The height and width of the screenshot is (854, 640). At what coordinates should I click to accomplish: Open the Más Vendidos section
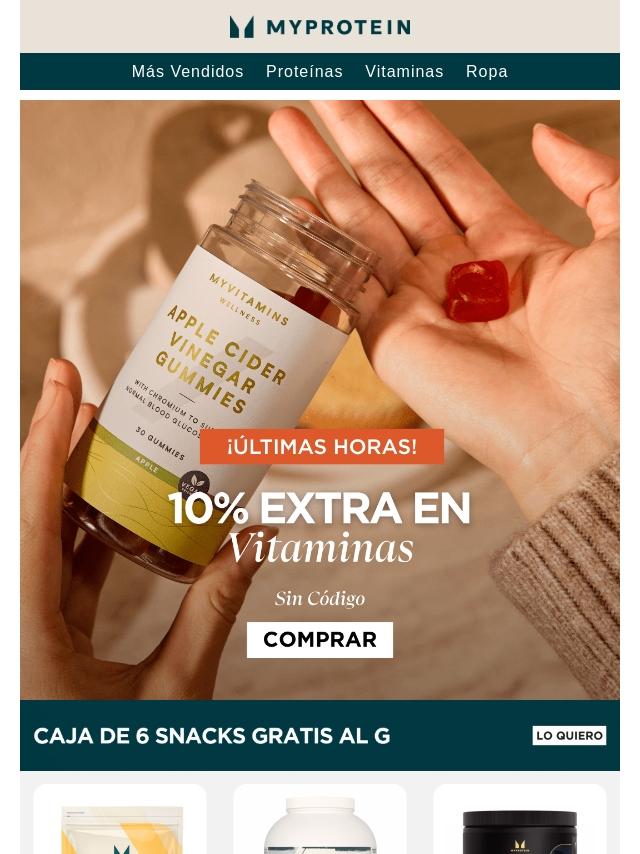(x=187, y=72)
